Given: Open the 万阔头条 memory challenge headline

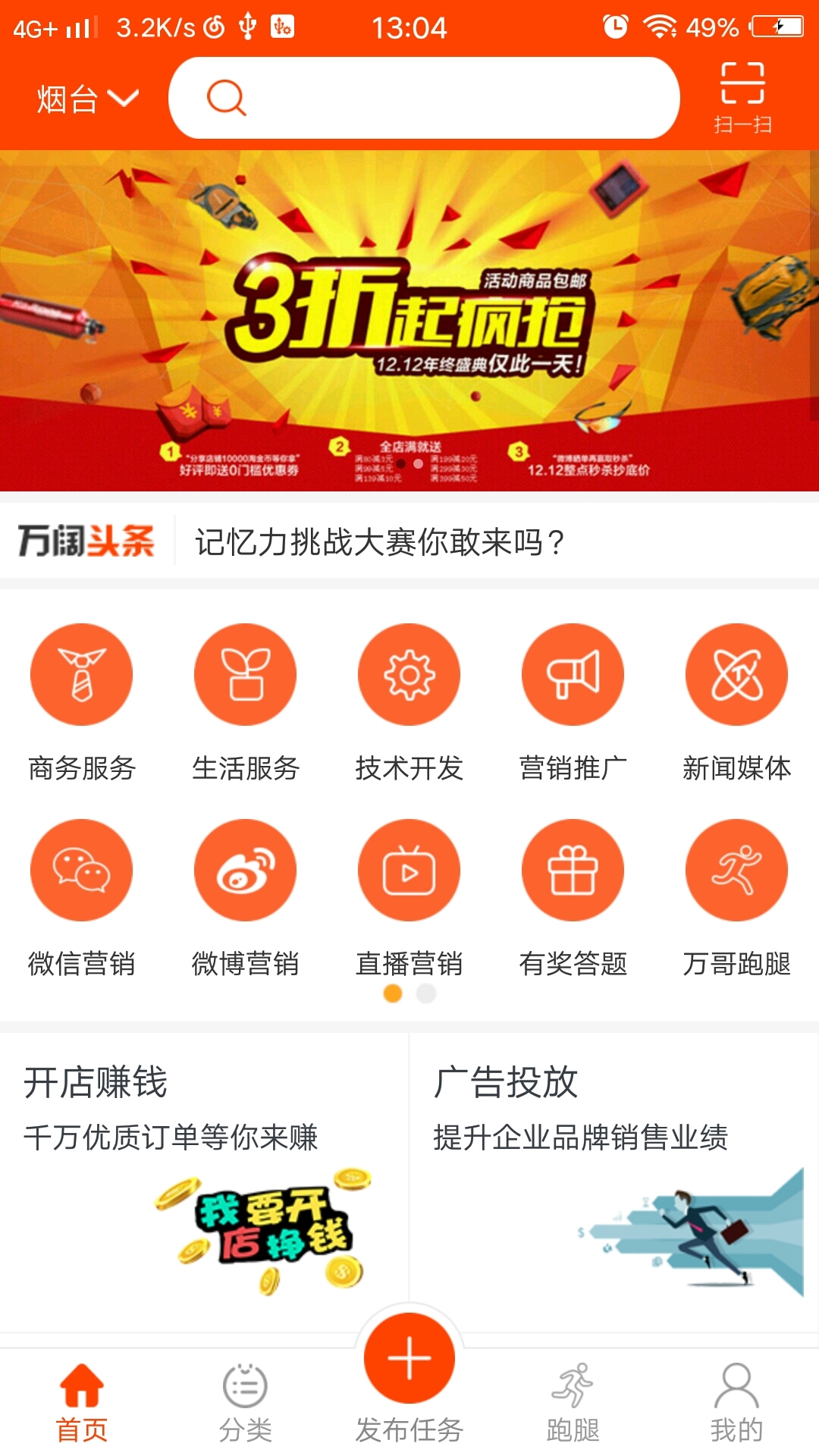Looking at the screenshot, I should [379, 542].
